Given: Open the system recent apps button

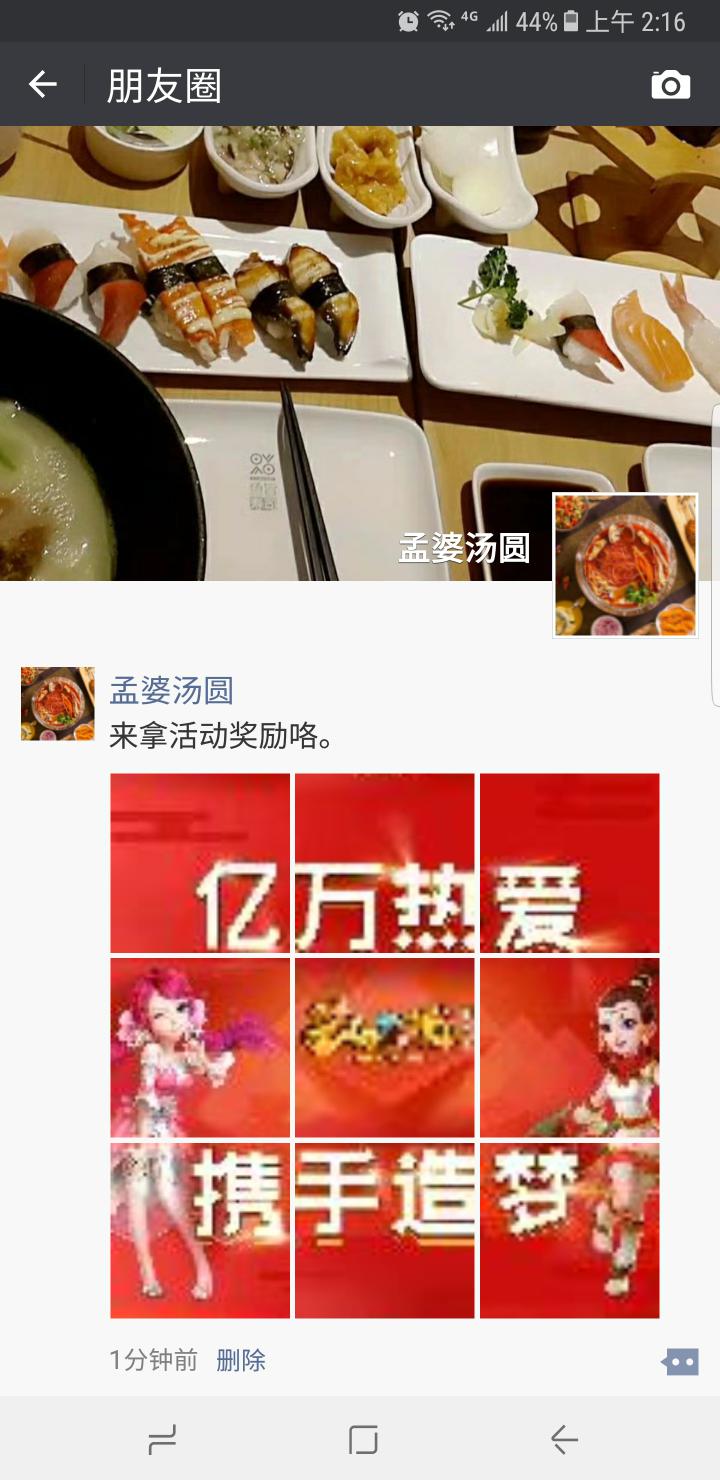Looking at the screenshot, I should pyautogui.click(x=162, y=1440).
